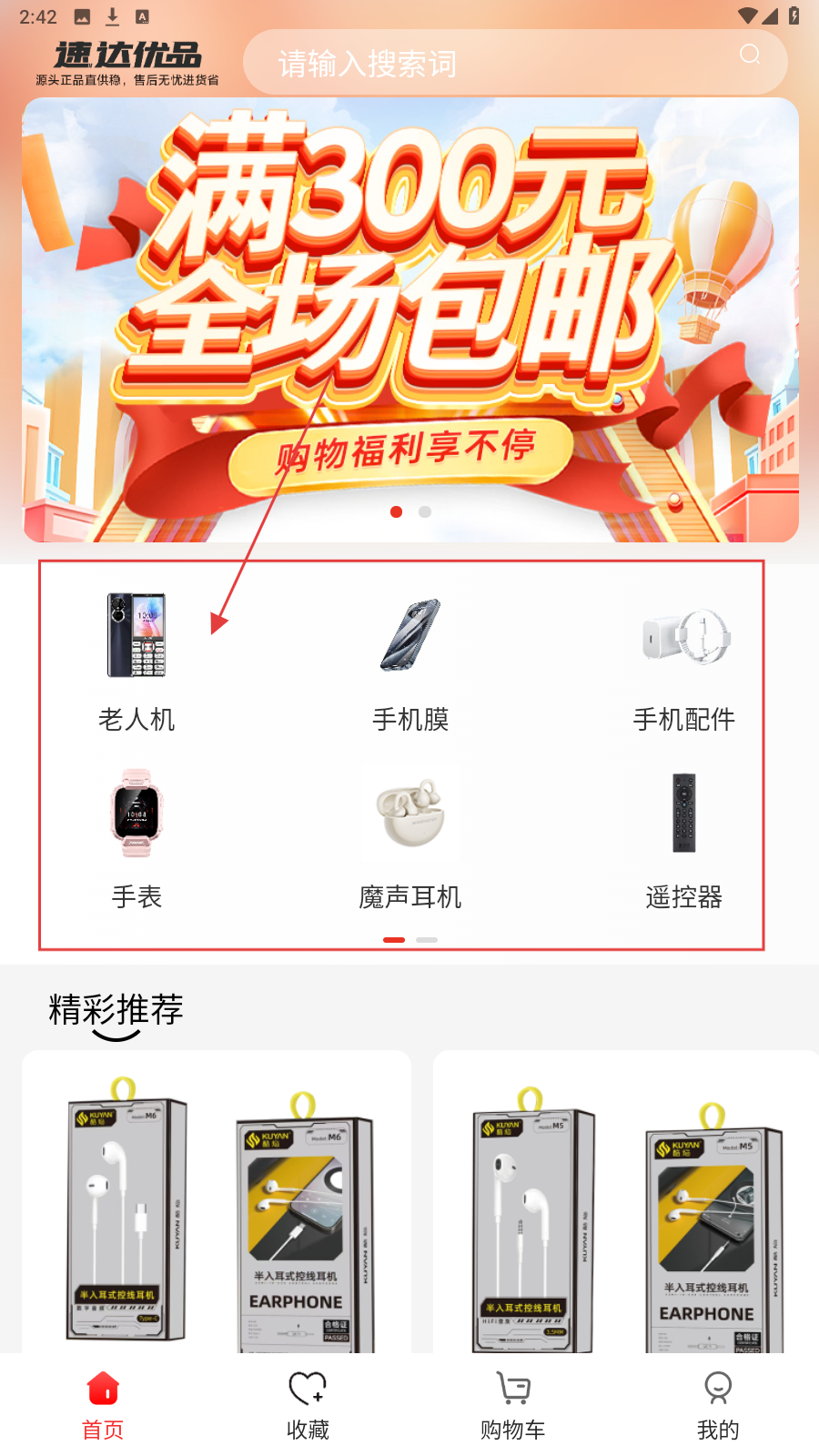Go to the 收藏 favorites tab
This screenshot has width=819, height=1456.
click(308, 1405)
